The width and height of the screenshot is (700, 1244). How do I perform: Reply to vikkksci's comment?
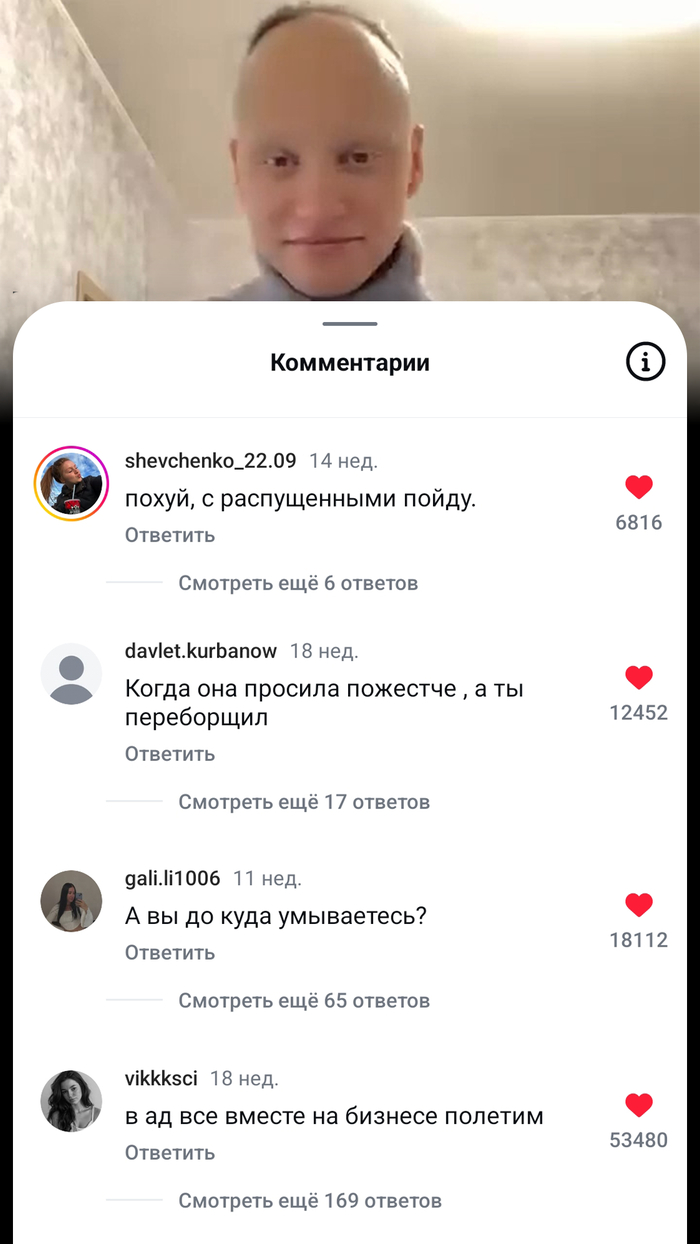click(169, 1153)
